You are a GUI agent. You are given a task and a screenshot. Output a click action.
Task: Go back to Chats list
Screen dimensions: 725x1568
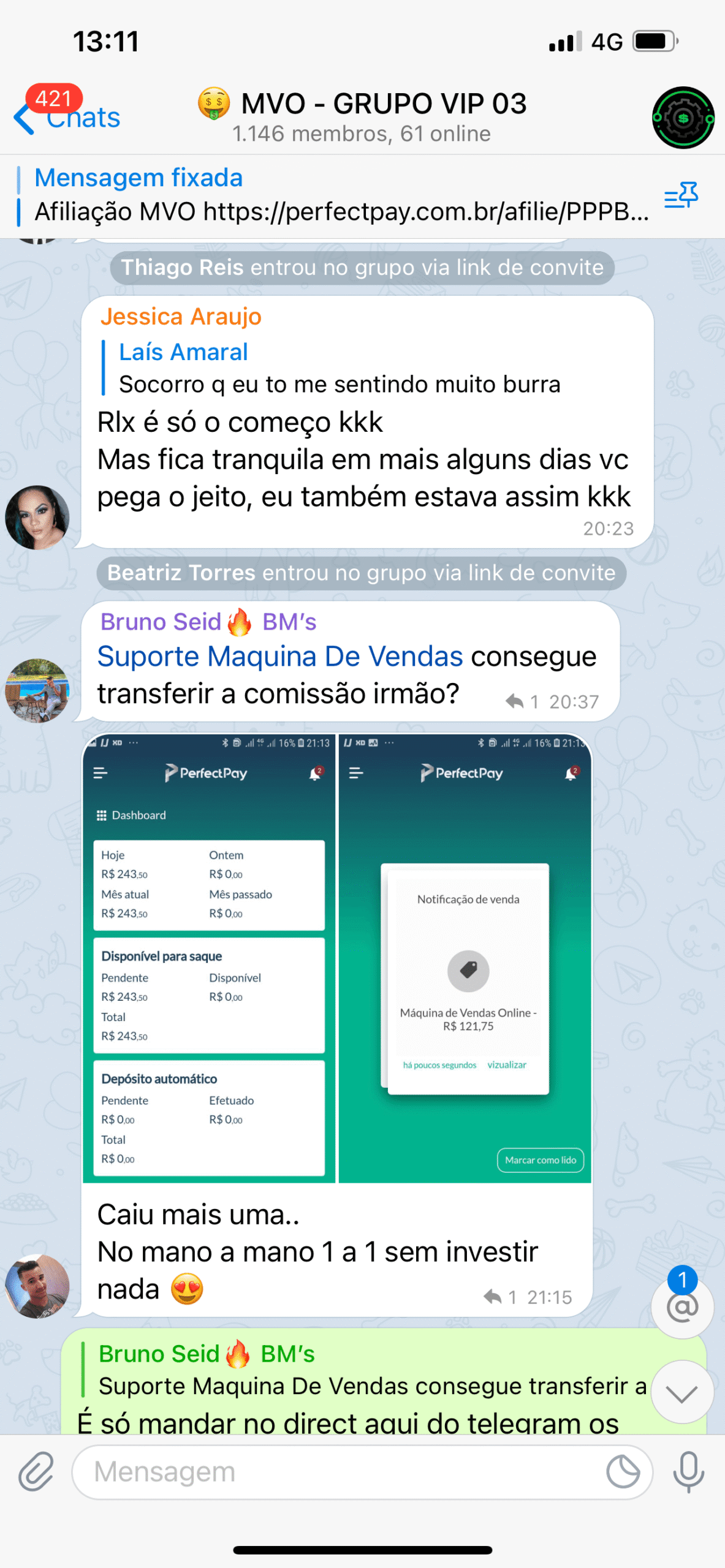tap(66, 117)
